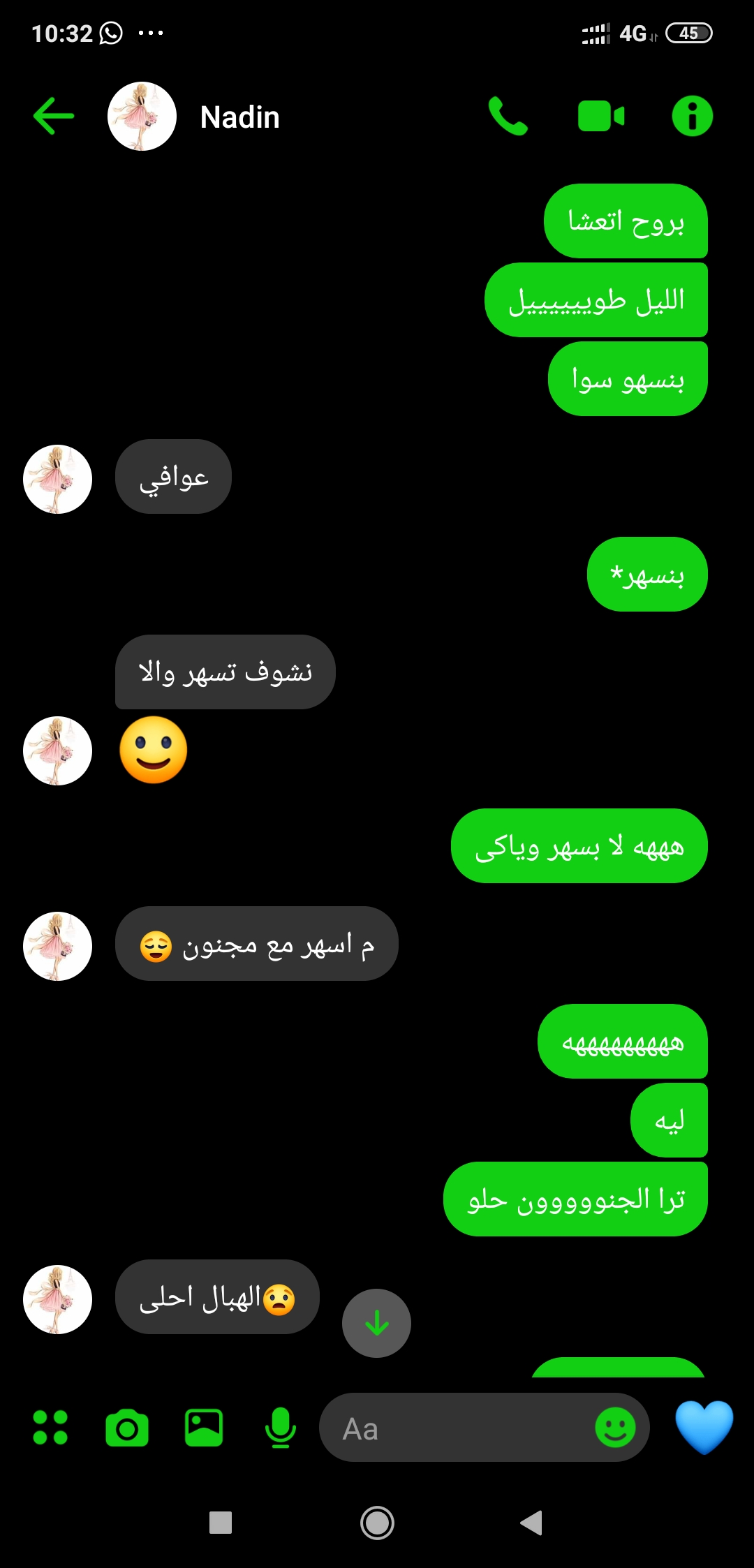Viewport: 754px width, 1568px height.
Task: Open the emoji picker in the message field
Action: click(x=615, y=1428)
